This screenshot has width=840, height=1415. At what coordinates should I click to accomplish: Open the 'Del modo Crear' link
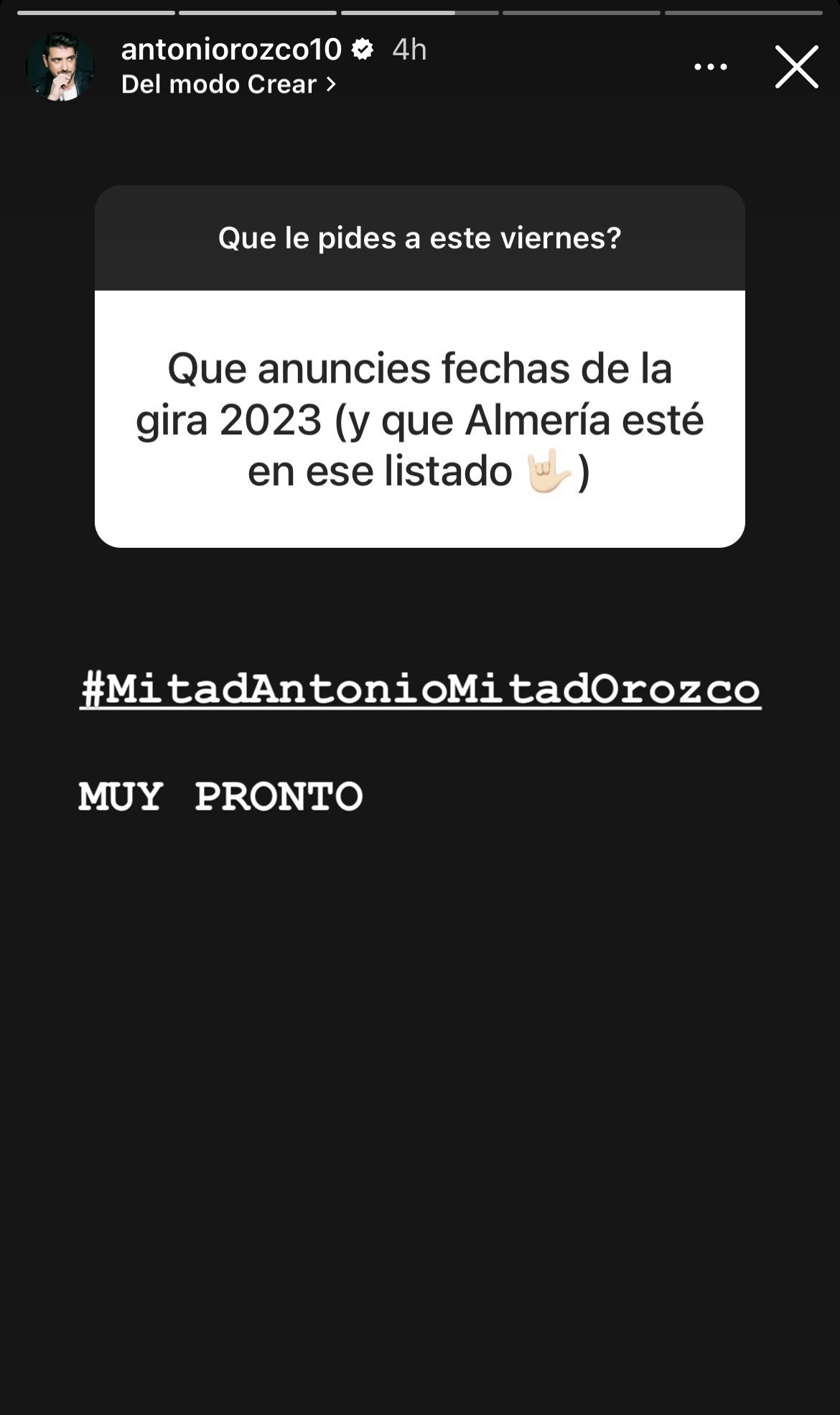click(228, 85)
